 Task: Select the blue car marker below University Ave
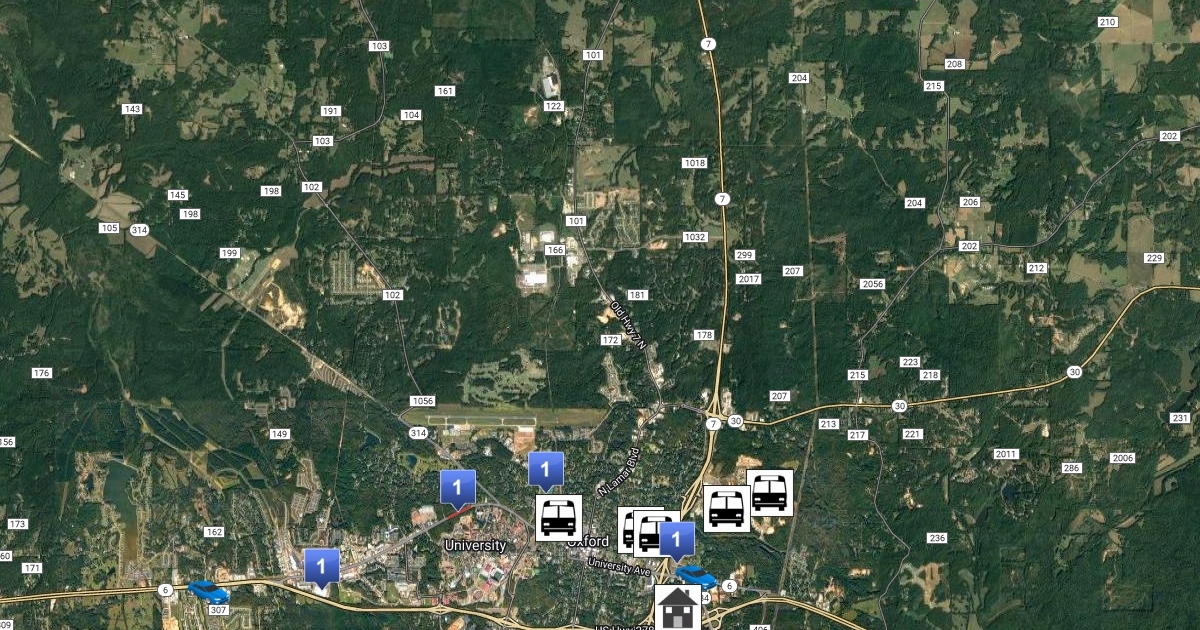(697, 576)
